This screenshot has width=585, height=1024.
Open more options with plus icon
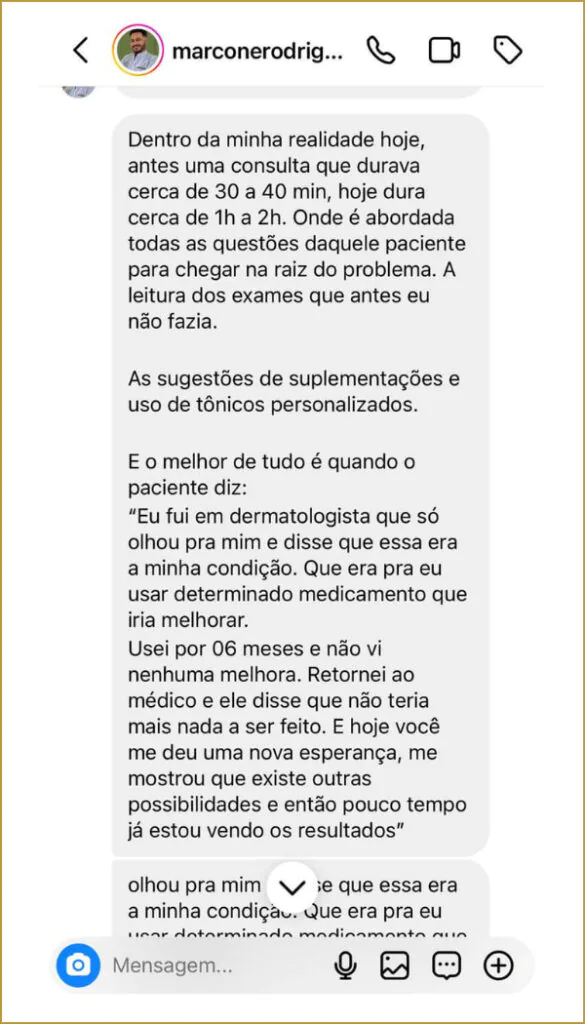click(498, 965)
